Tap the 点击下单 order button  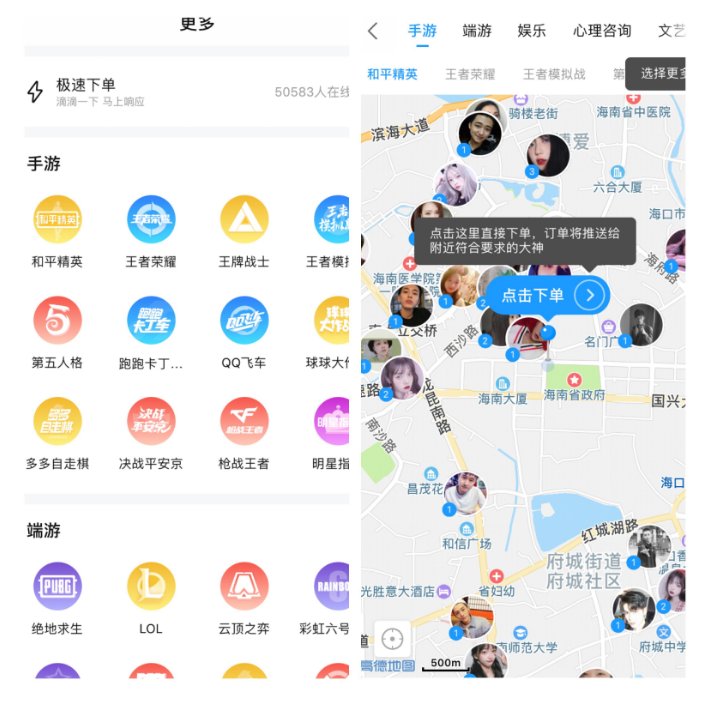click(548, 295)
